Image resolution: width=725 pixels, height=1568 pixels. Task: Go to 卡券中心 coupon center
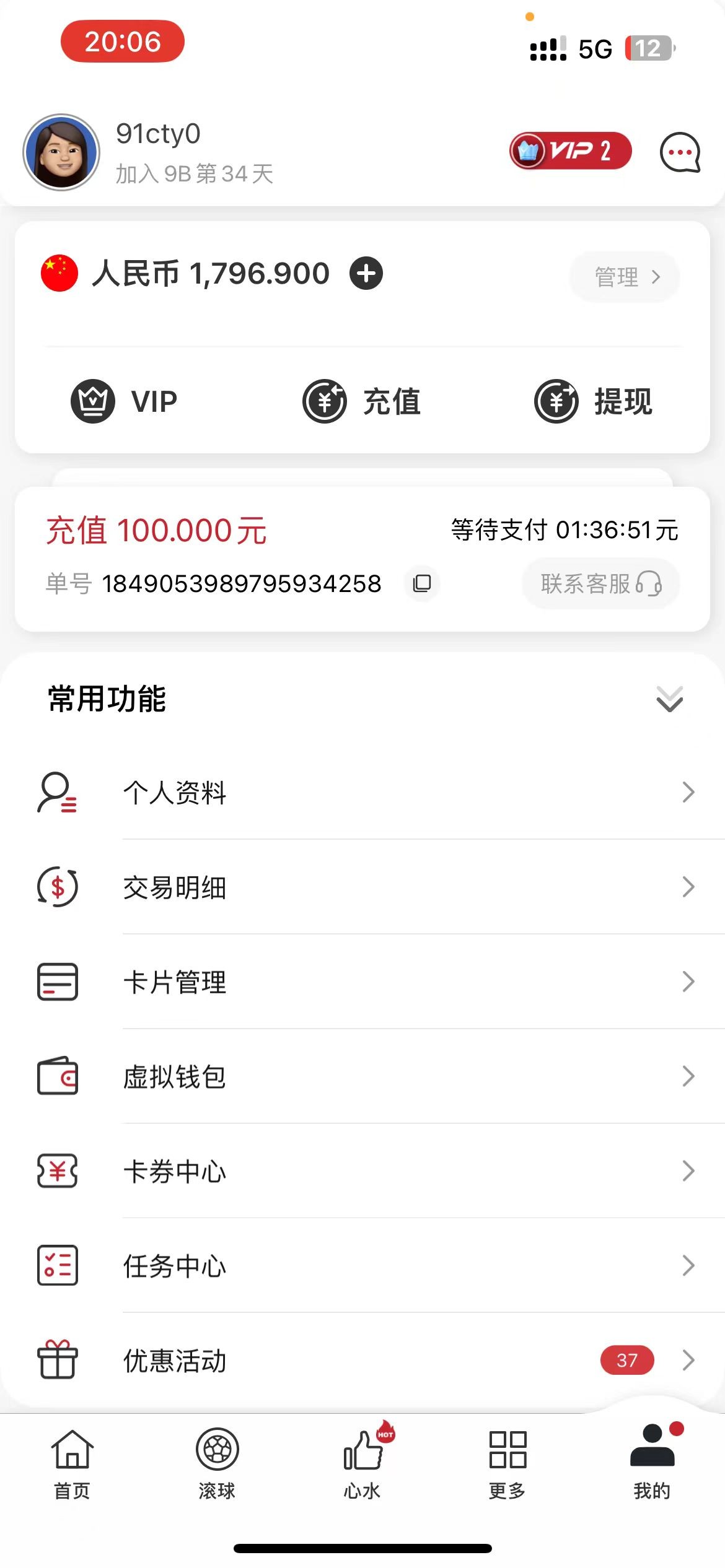pos(362,1171)
